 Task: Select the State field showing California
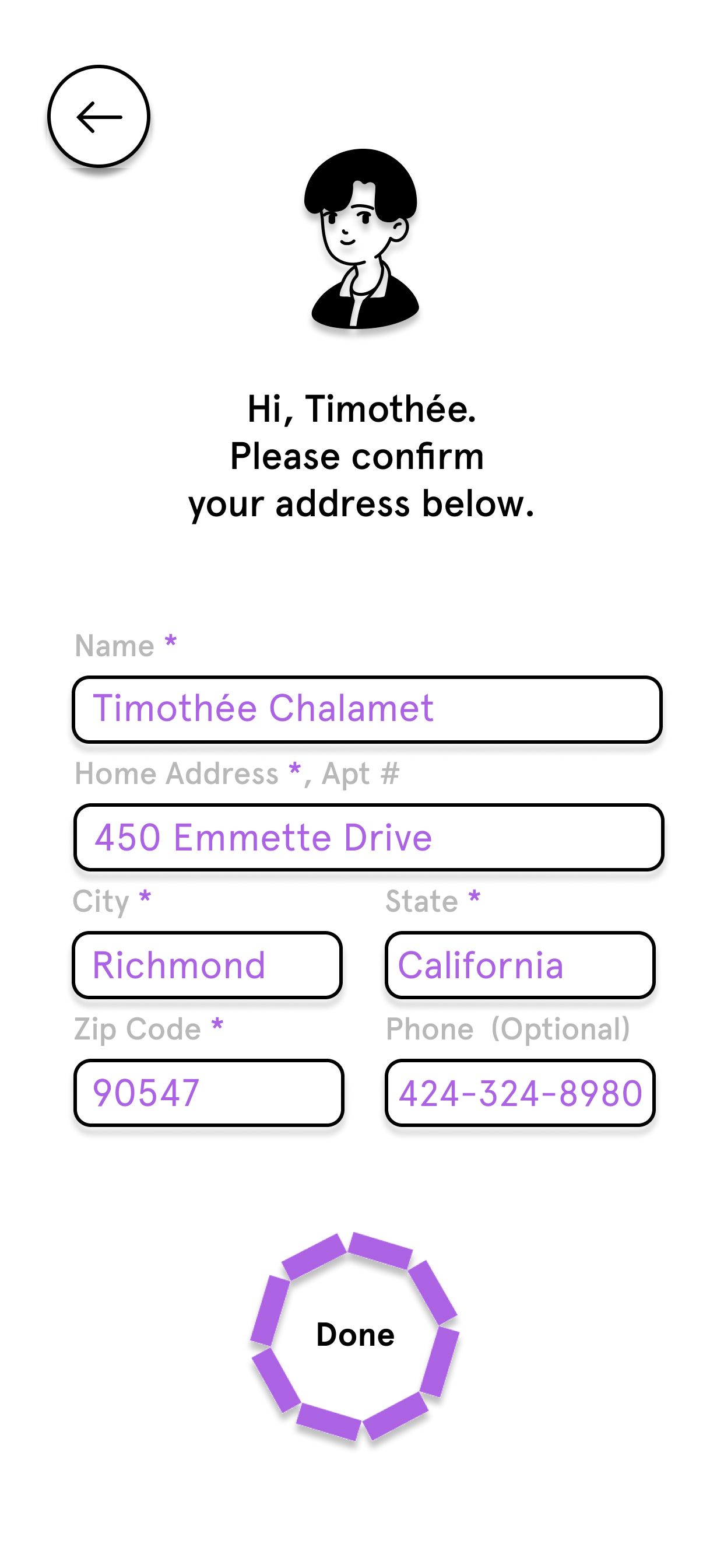coord(520,965)
